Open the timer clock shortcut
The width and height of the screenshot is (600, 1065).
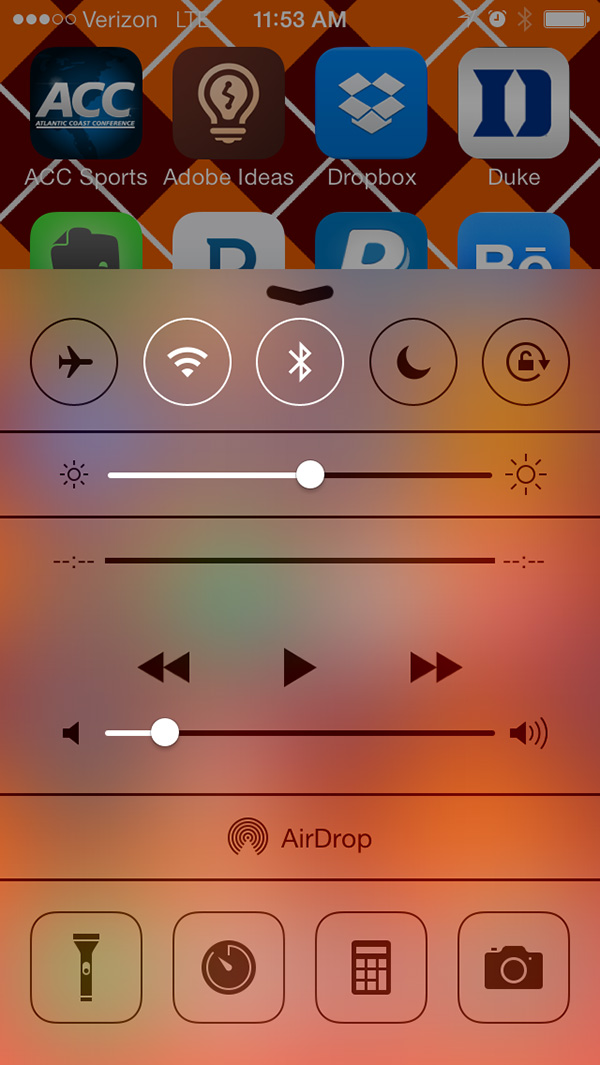(229, 967)
